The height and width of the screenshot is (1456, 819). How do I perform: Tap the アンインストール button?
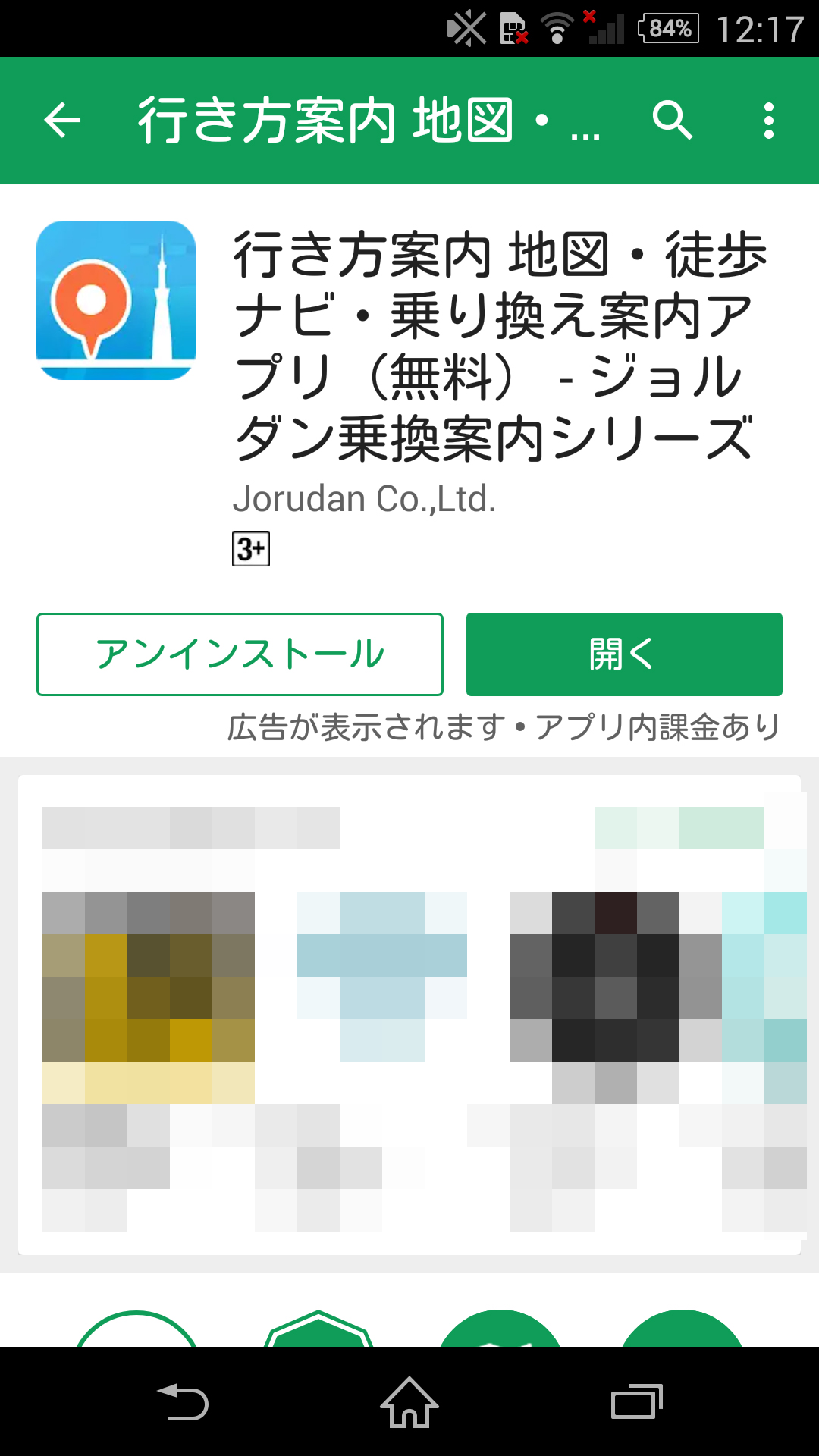[240, 654]
